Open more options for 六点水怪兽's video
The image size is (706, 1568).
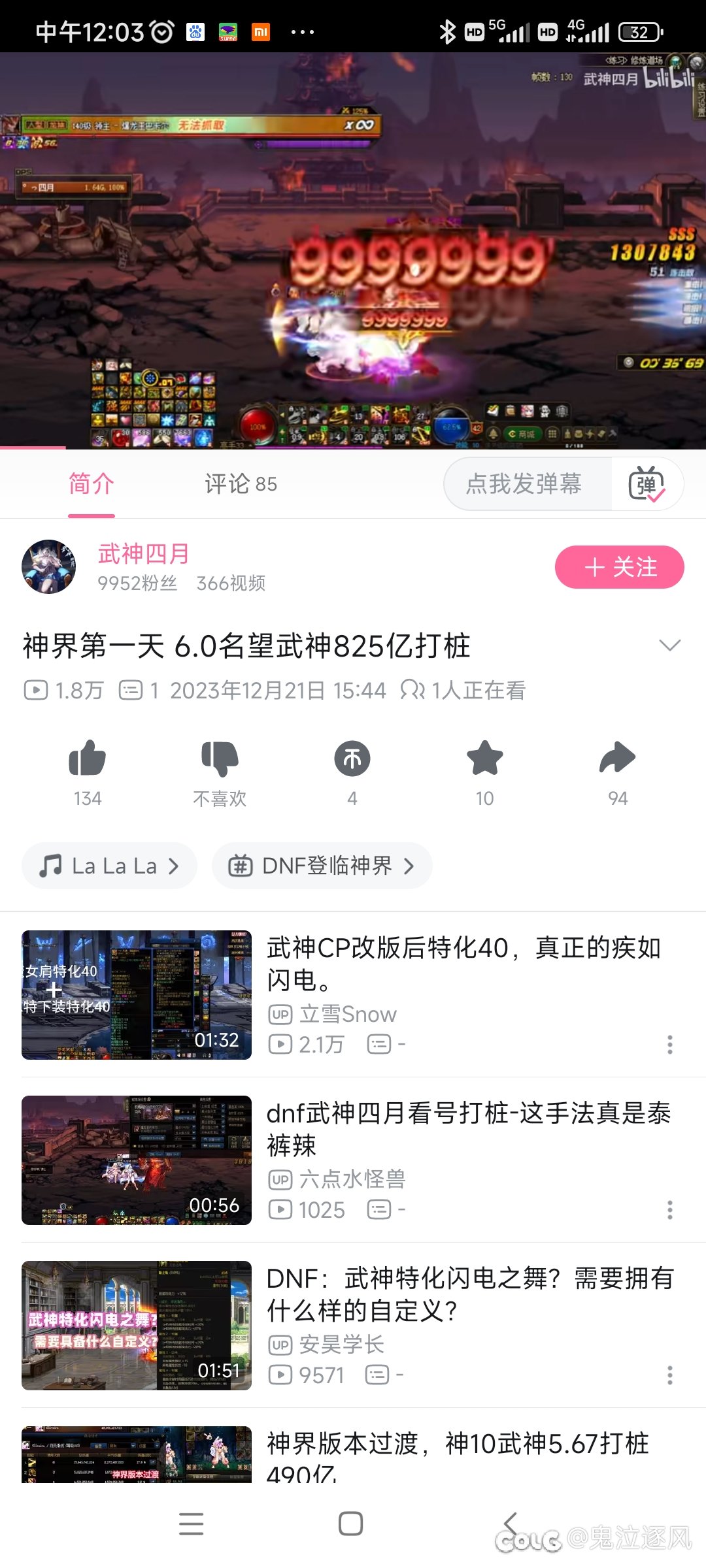tap(669, 1210)
